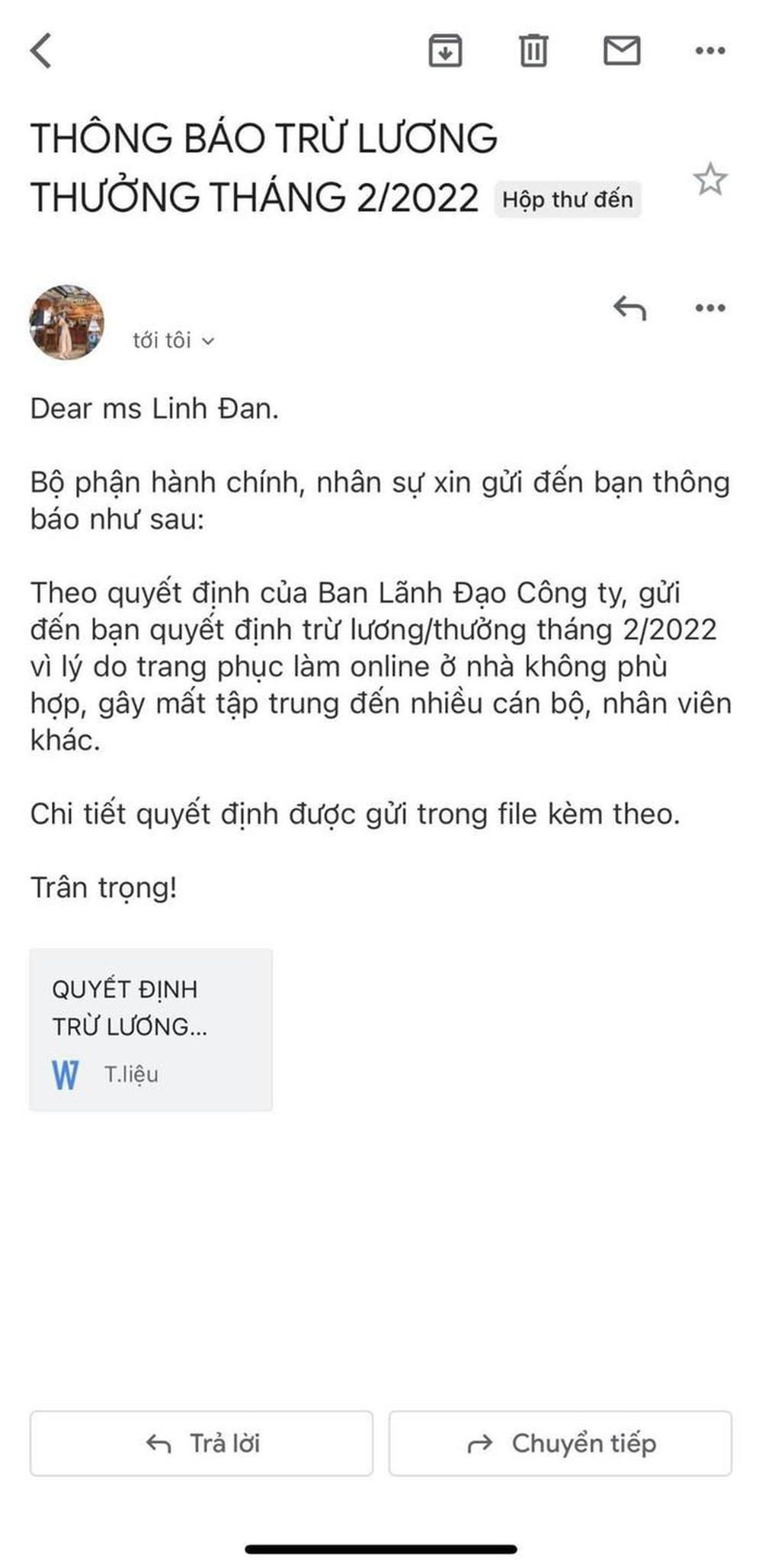Open the sender's profile picture
Viewport: 762px width, 1568px height.
click(x=67, y=322)
